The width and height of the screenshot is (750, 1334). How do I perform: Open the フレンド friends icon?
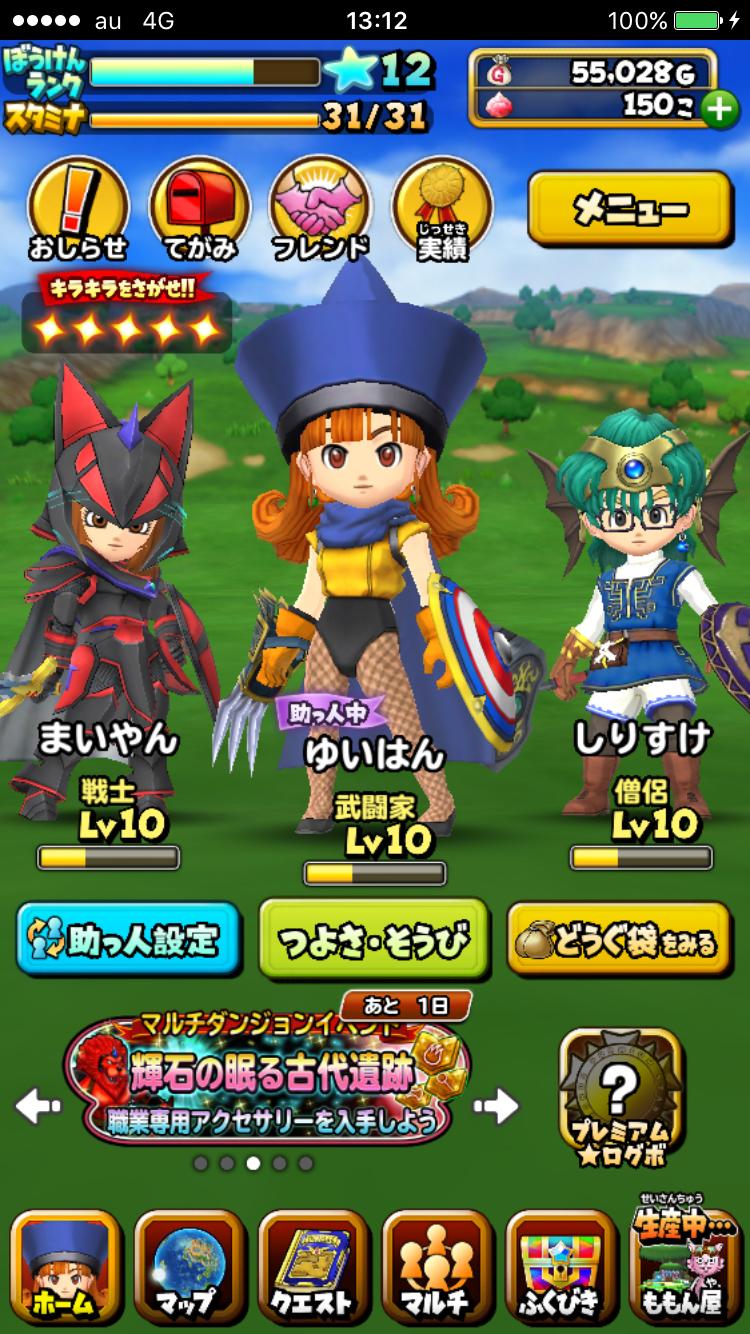click(x=321, y=212)
